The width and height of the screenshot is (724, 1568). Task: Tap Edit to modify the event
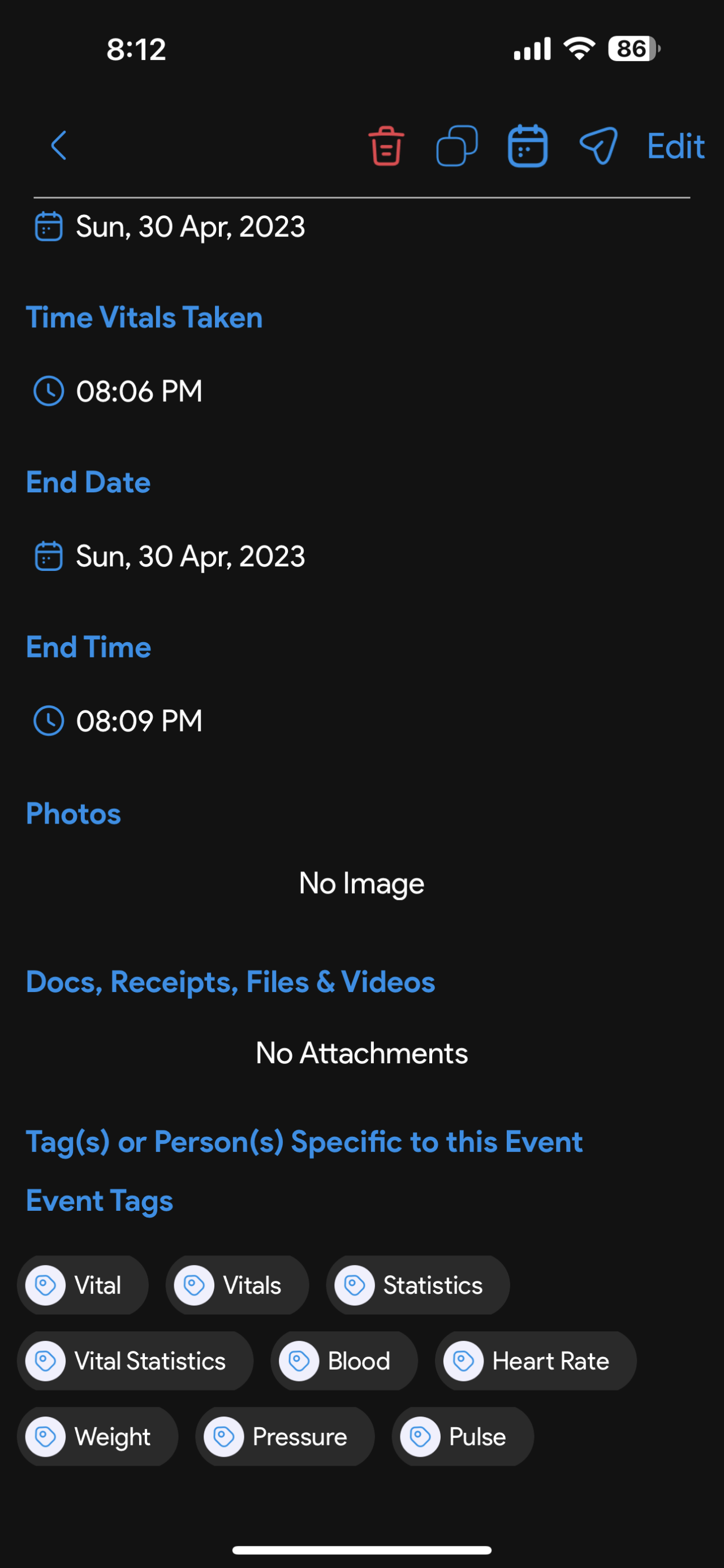[x=675, y=146]
